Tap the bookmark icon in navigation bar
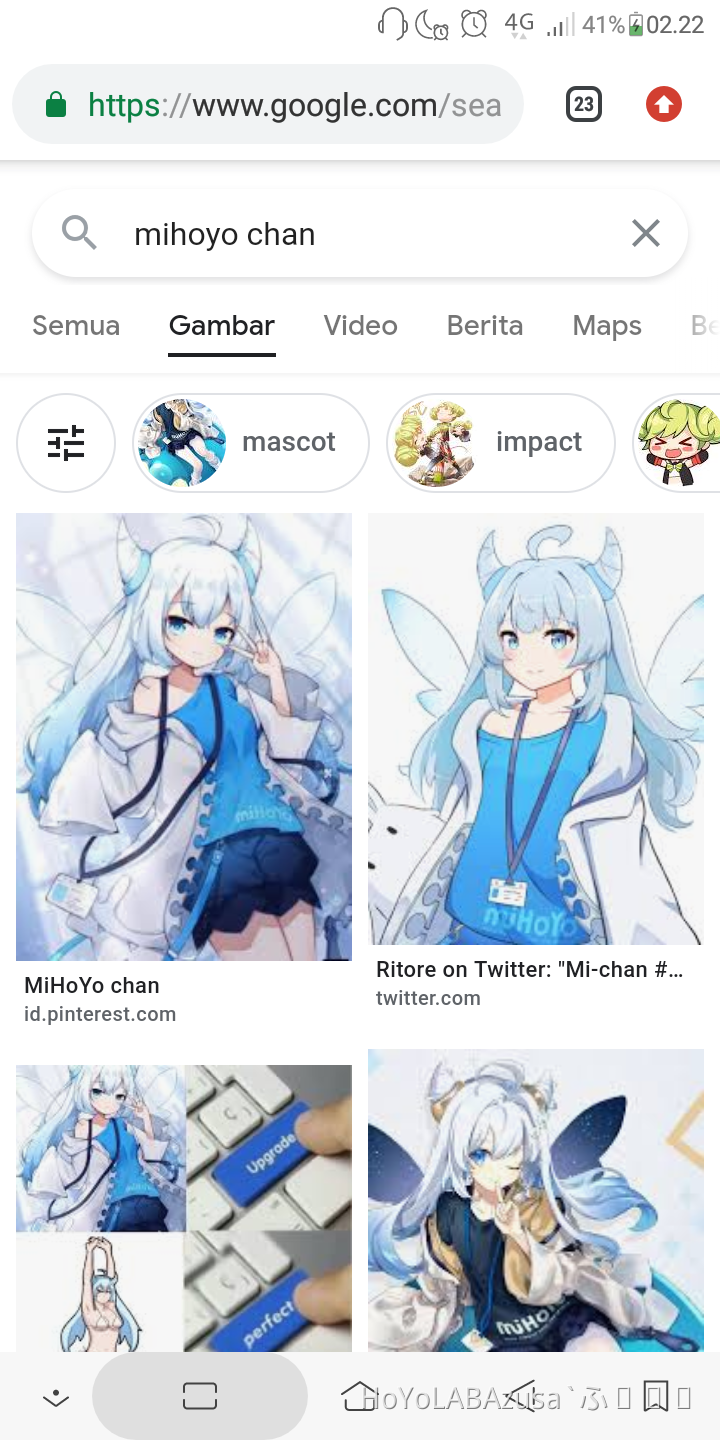Image resolution: width=720 pixels, height=1440 pixels. 653,1395
